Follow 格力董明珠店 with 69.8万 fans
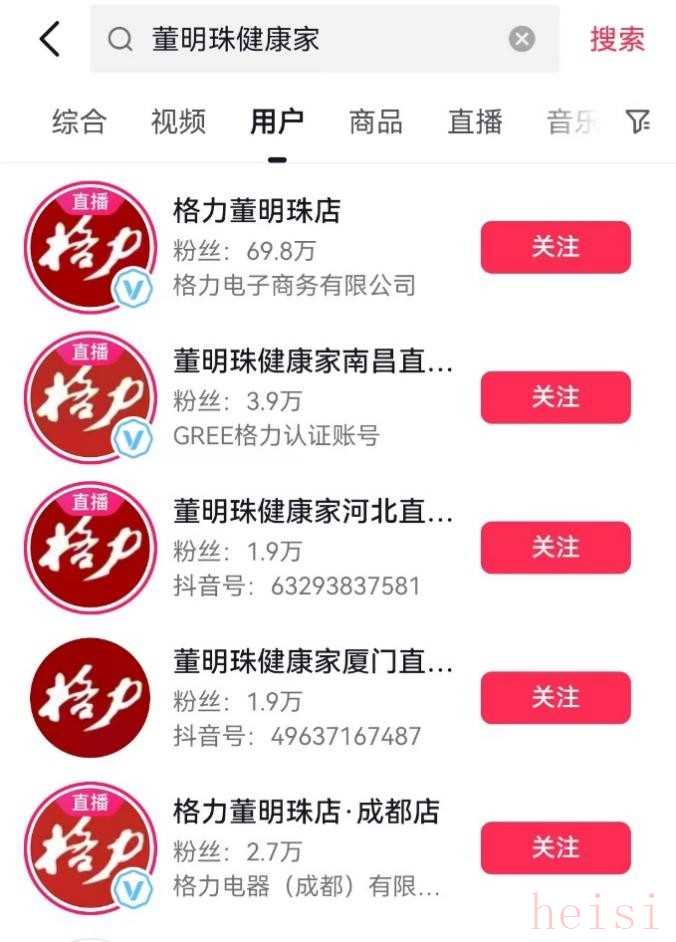676x942 pixels. point(555,247)
